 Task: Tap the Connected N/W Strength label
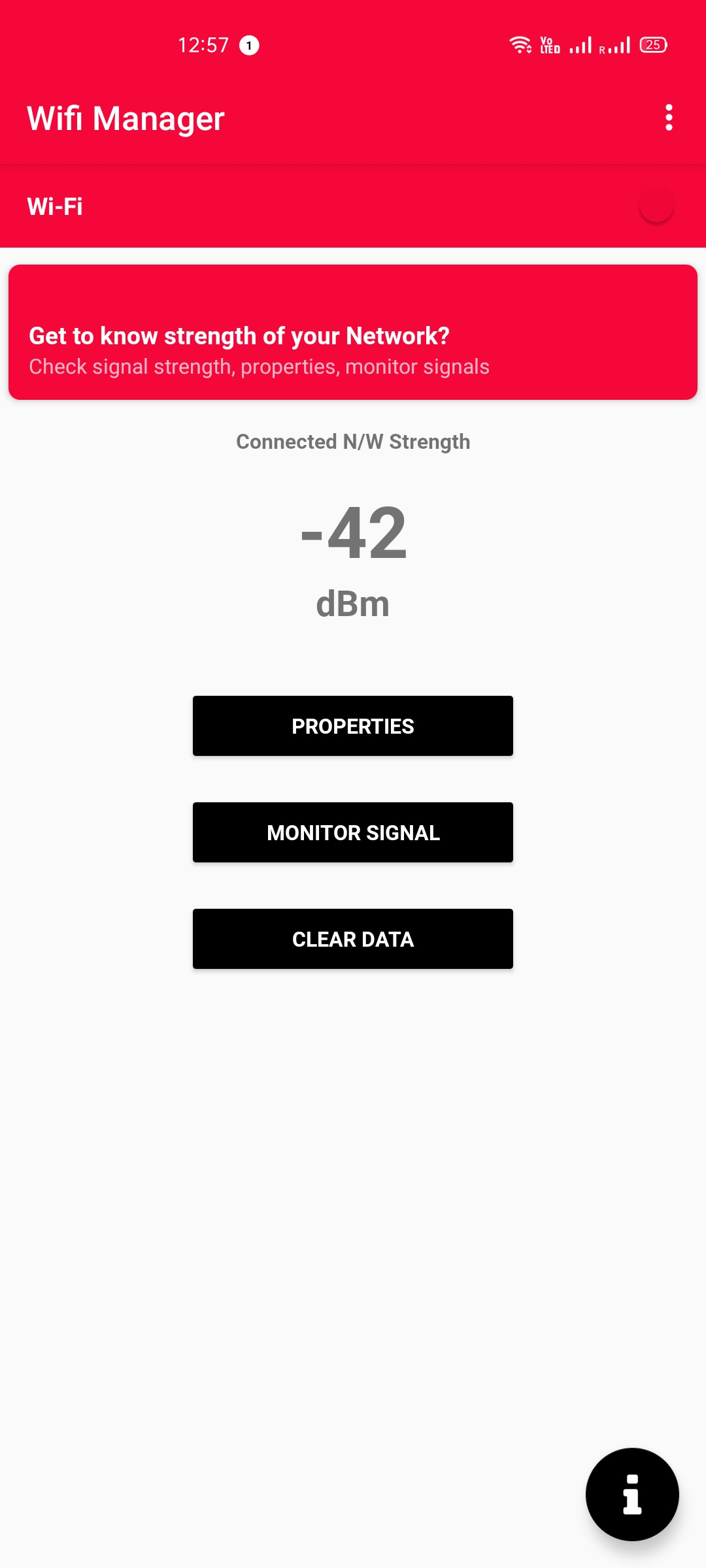353,441
